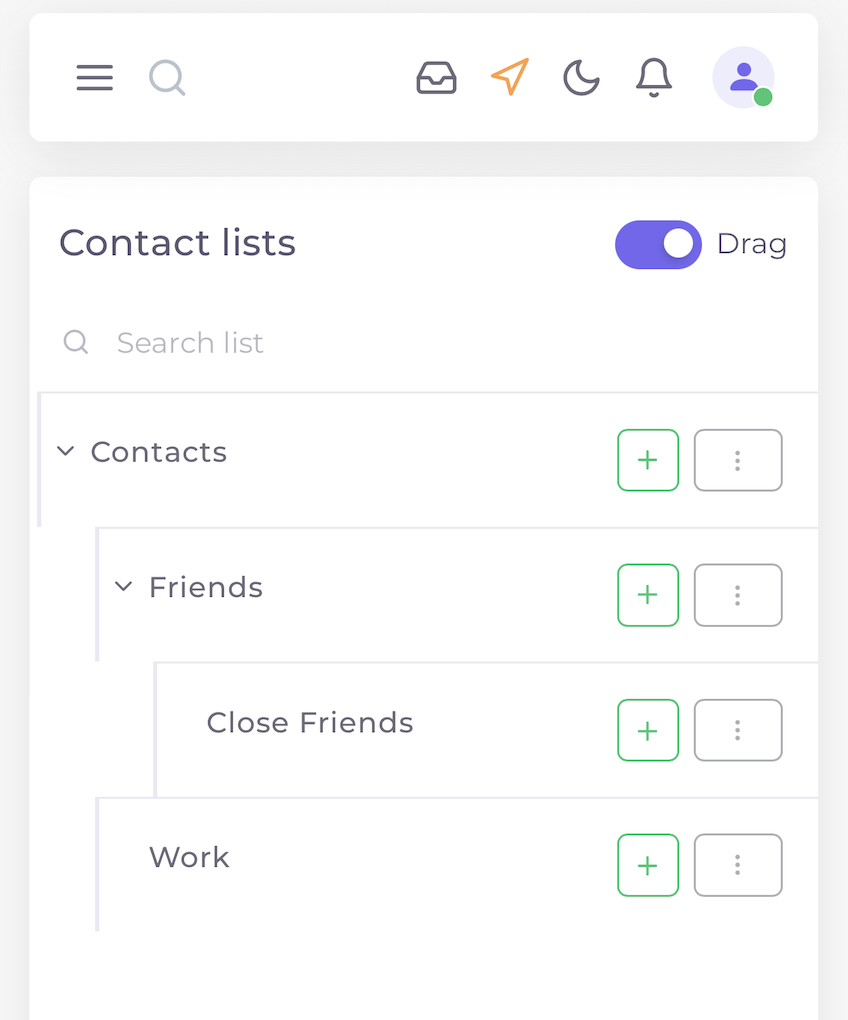Tap the orange paper-plane icon

point(509,77)
